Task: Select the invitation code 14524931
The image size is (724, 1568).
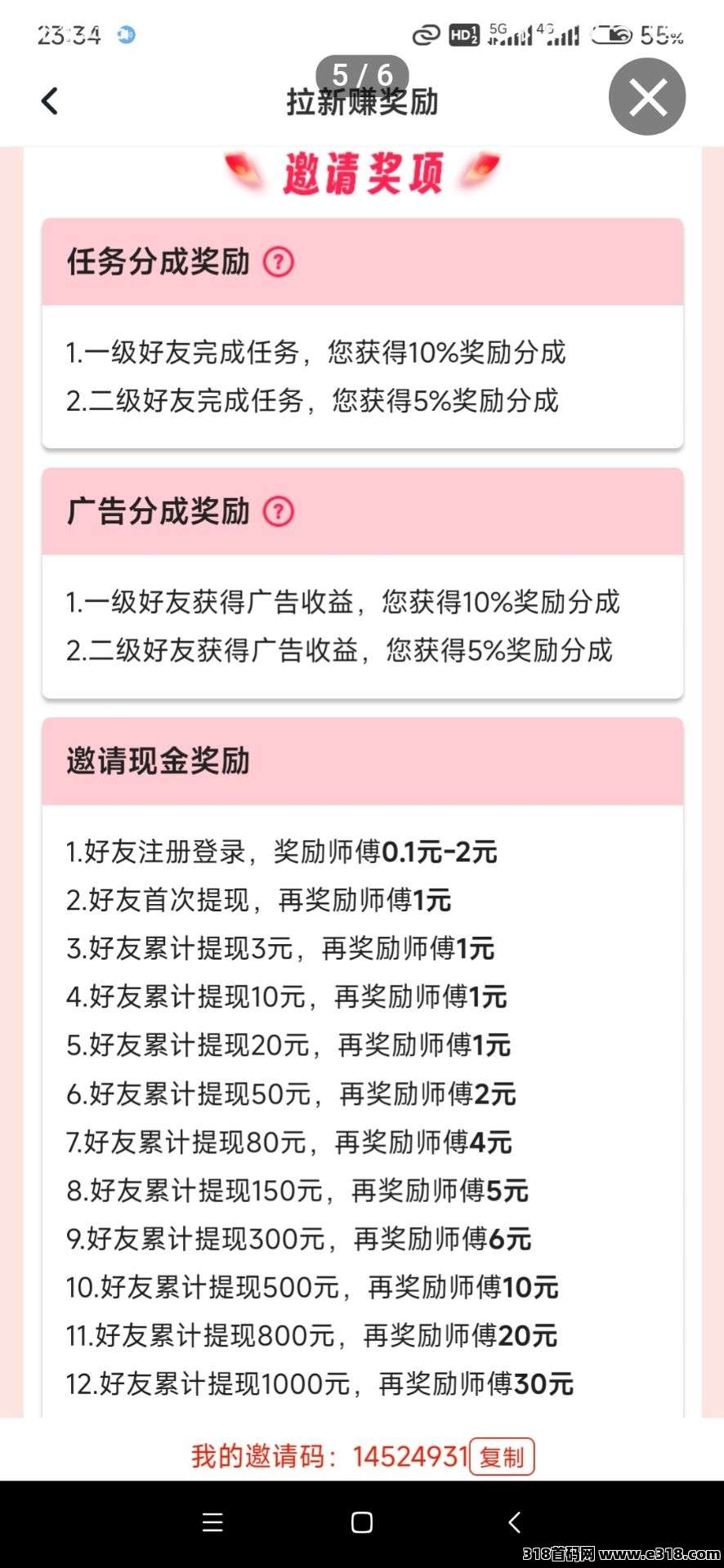Action: pyautogui.click(x=407, y=1456)
